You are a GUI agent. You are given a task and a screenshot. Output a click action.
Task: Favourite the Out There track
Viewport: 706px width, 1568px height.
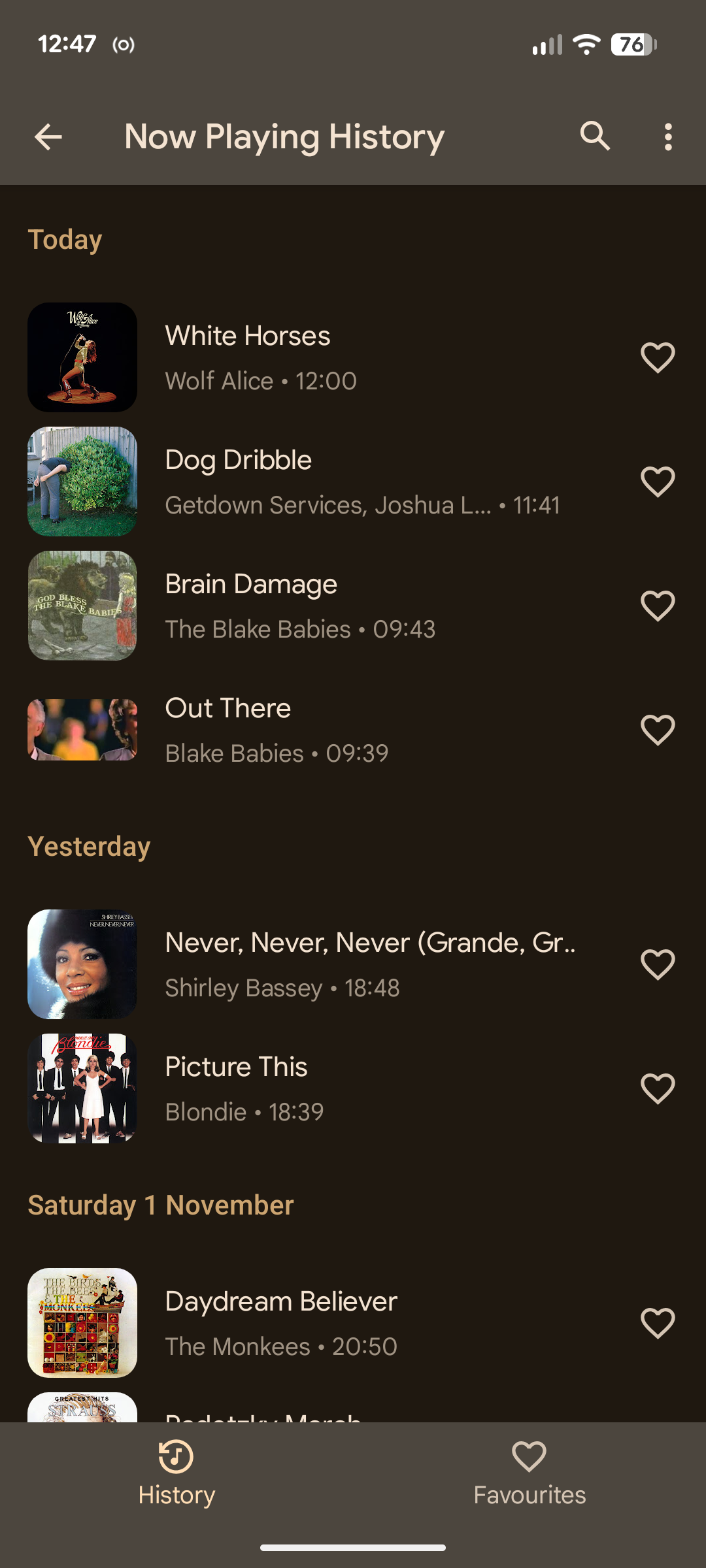point(658,729)
